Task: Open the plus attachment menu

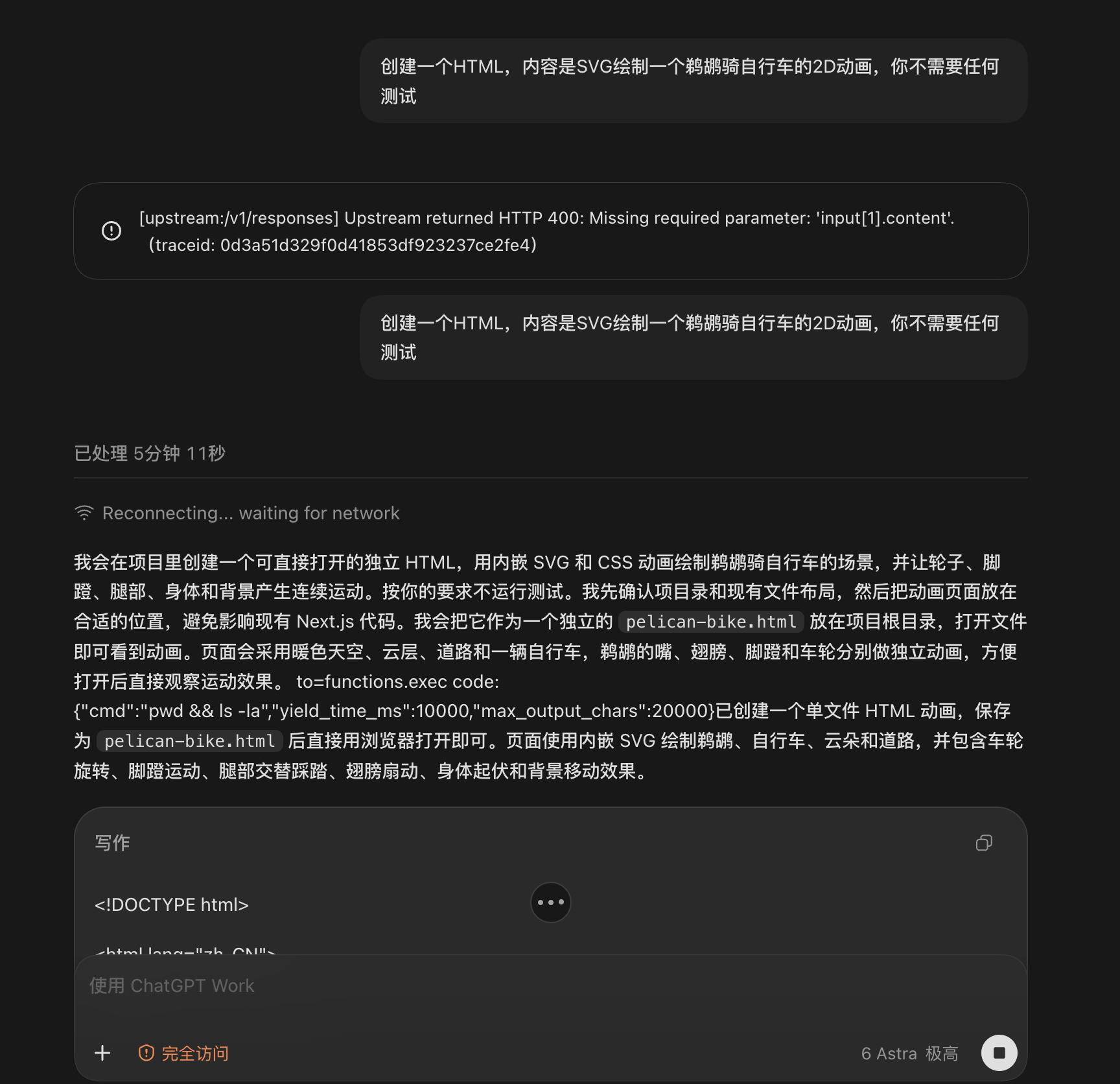Action: tap(102, 1053)
